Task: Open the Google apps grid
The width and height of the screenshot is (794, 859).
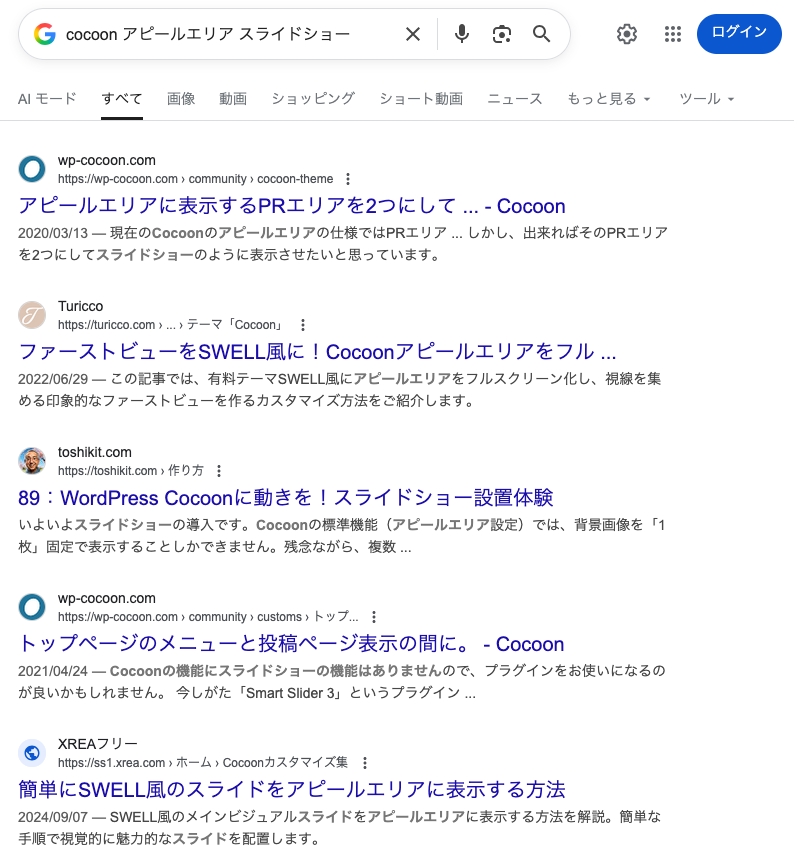Action: click(x=672, y=34)
